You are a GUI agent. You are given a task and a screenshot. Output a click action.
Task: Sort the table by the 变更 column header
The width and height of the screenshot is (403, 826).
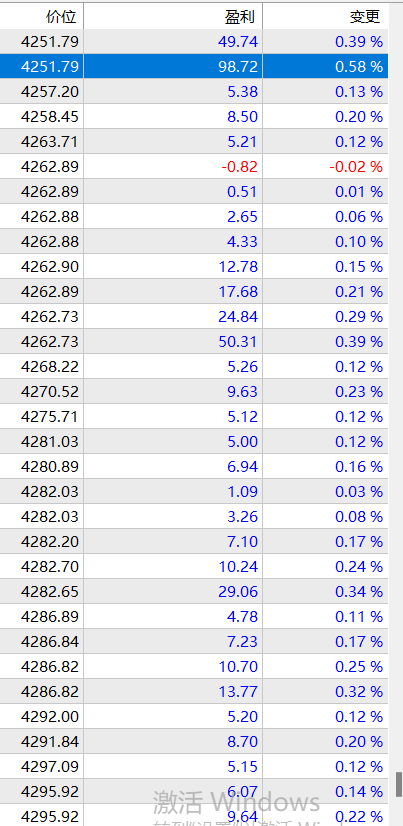325,17
